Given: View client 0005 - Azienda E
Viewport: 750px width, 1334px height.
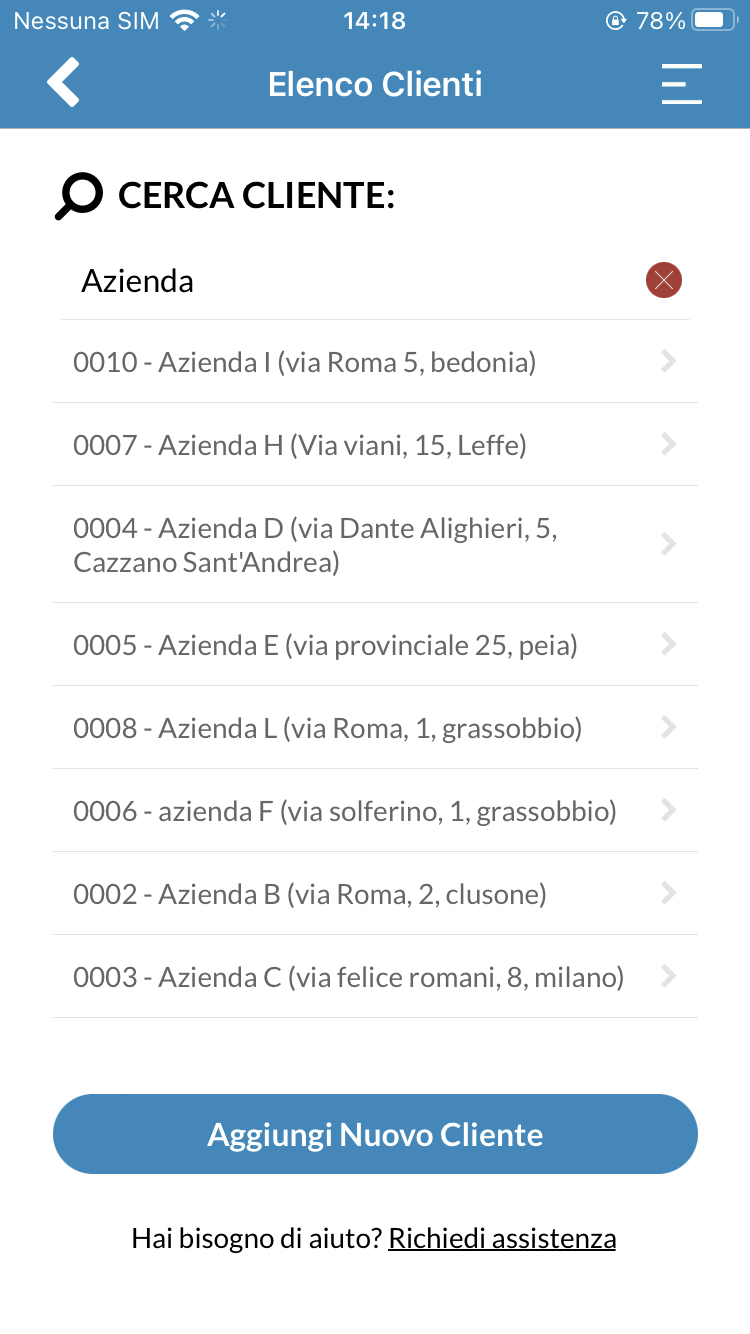Looking at the screenshot, I should (x=375, y=645).
